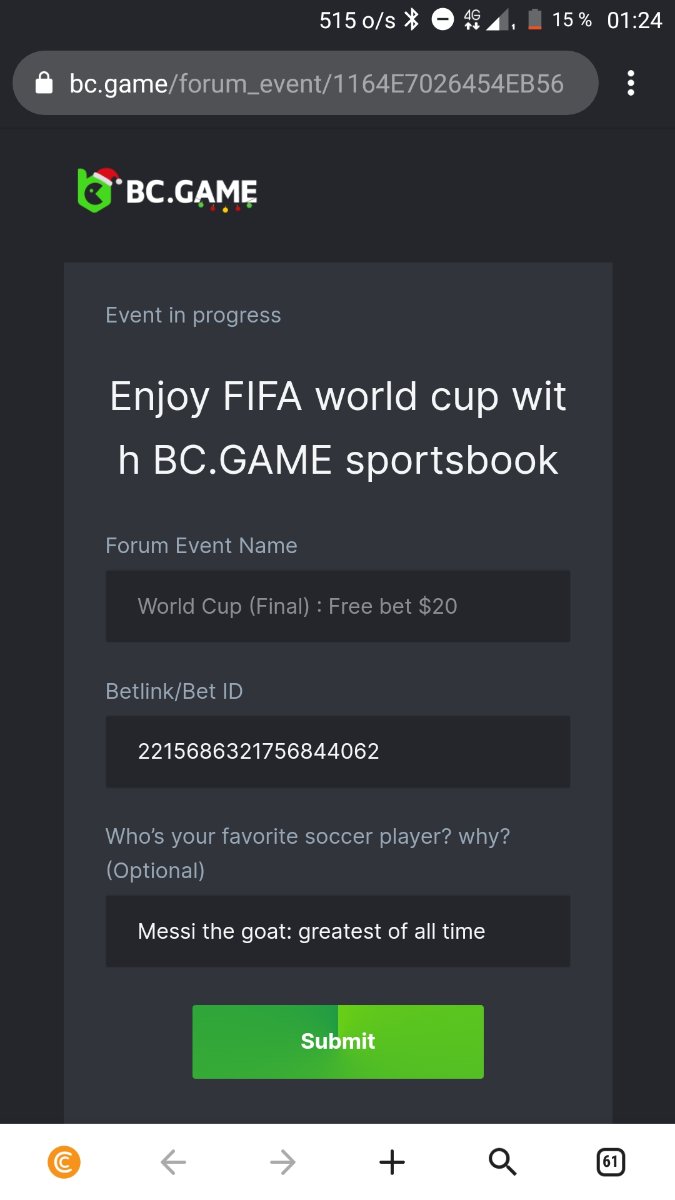Screen dimensions: 675x1200
Task: View the 61 open tabs
Action: pos(610,1161)
